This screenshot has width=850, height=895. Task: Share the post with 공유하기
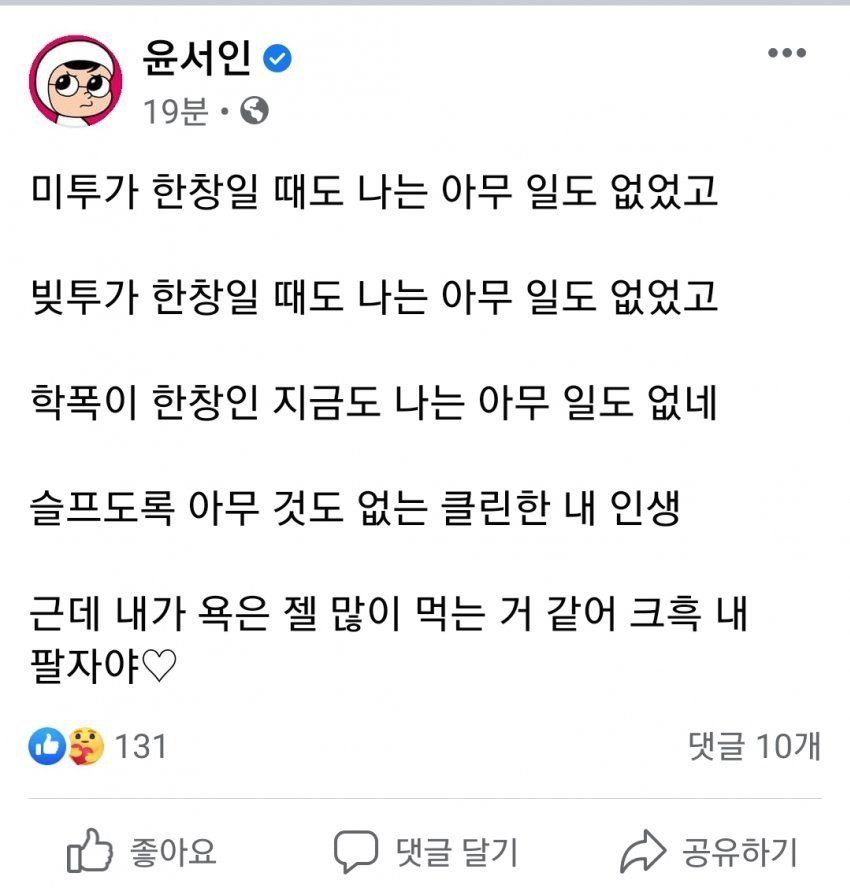click(708, 853)
